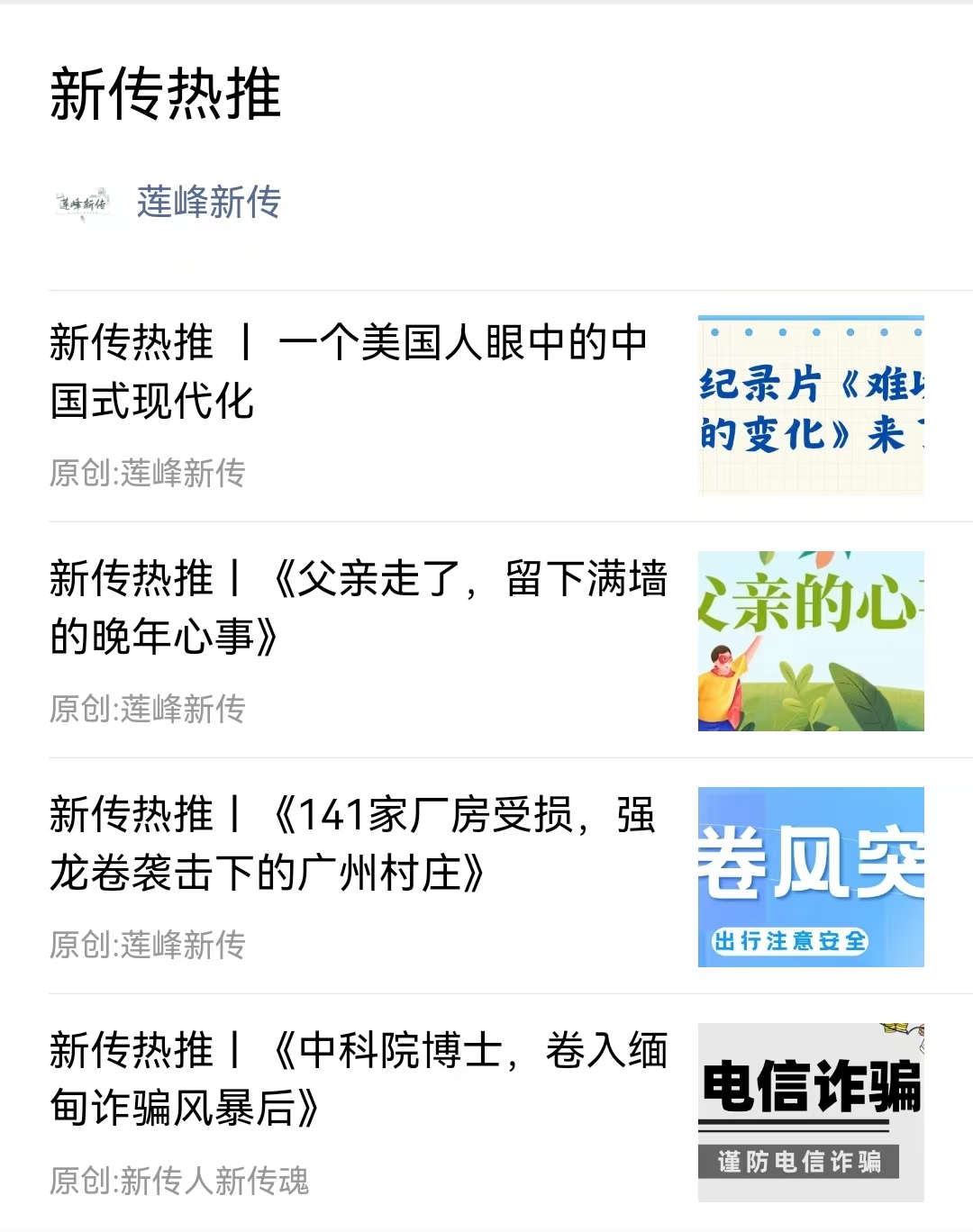Tap the 父亲的心 cover thumbnail

click(x=811, y=641)
